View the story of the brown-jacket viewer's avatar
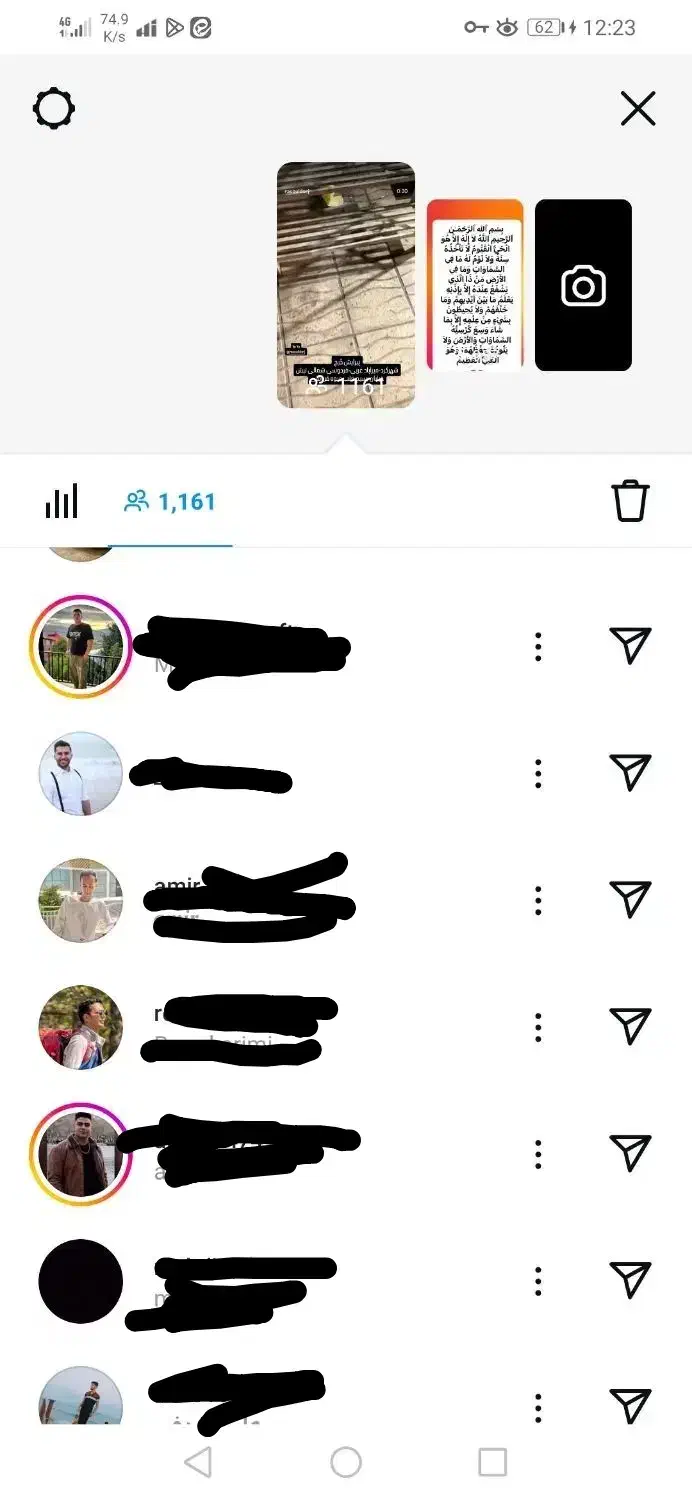Screen dimensions: 692x1500 coord(80,1154)
